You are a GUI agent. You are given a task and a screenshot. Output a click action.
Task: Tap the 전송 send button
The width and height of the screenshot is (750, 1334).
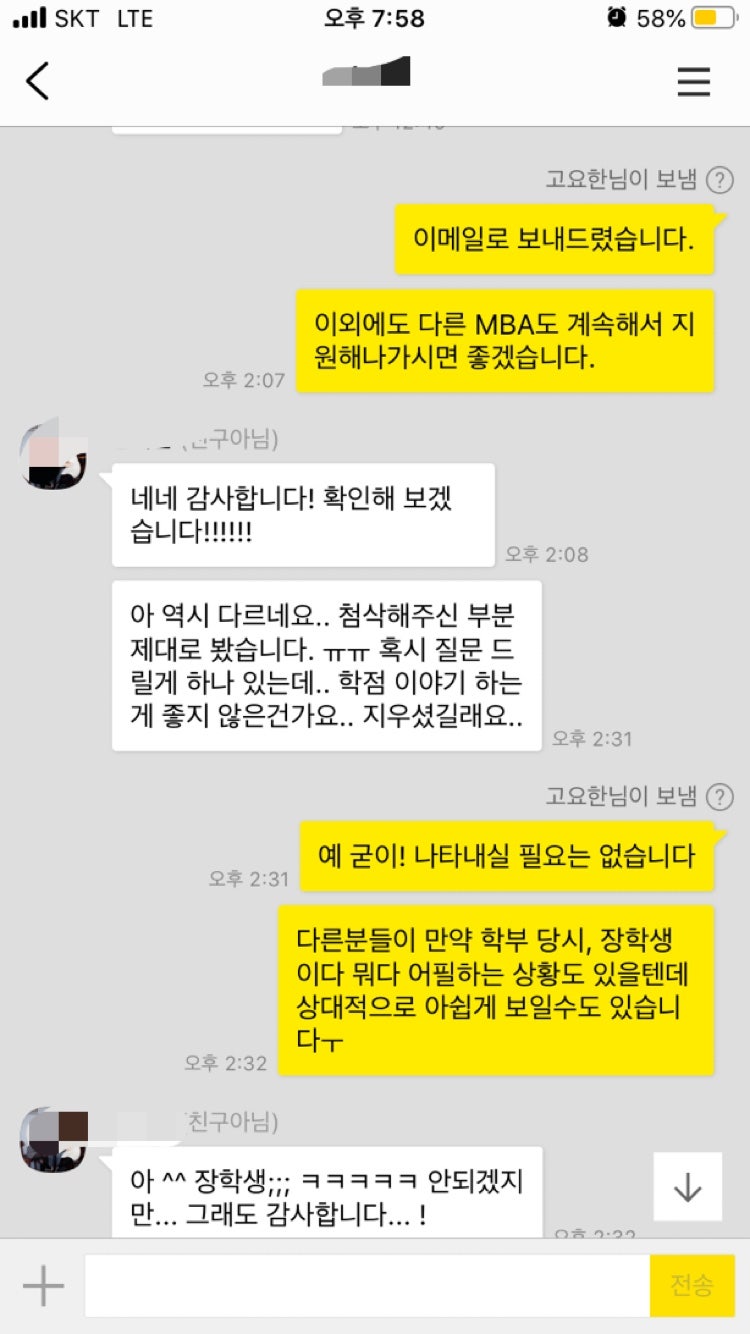[692, 1285]
